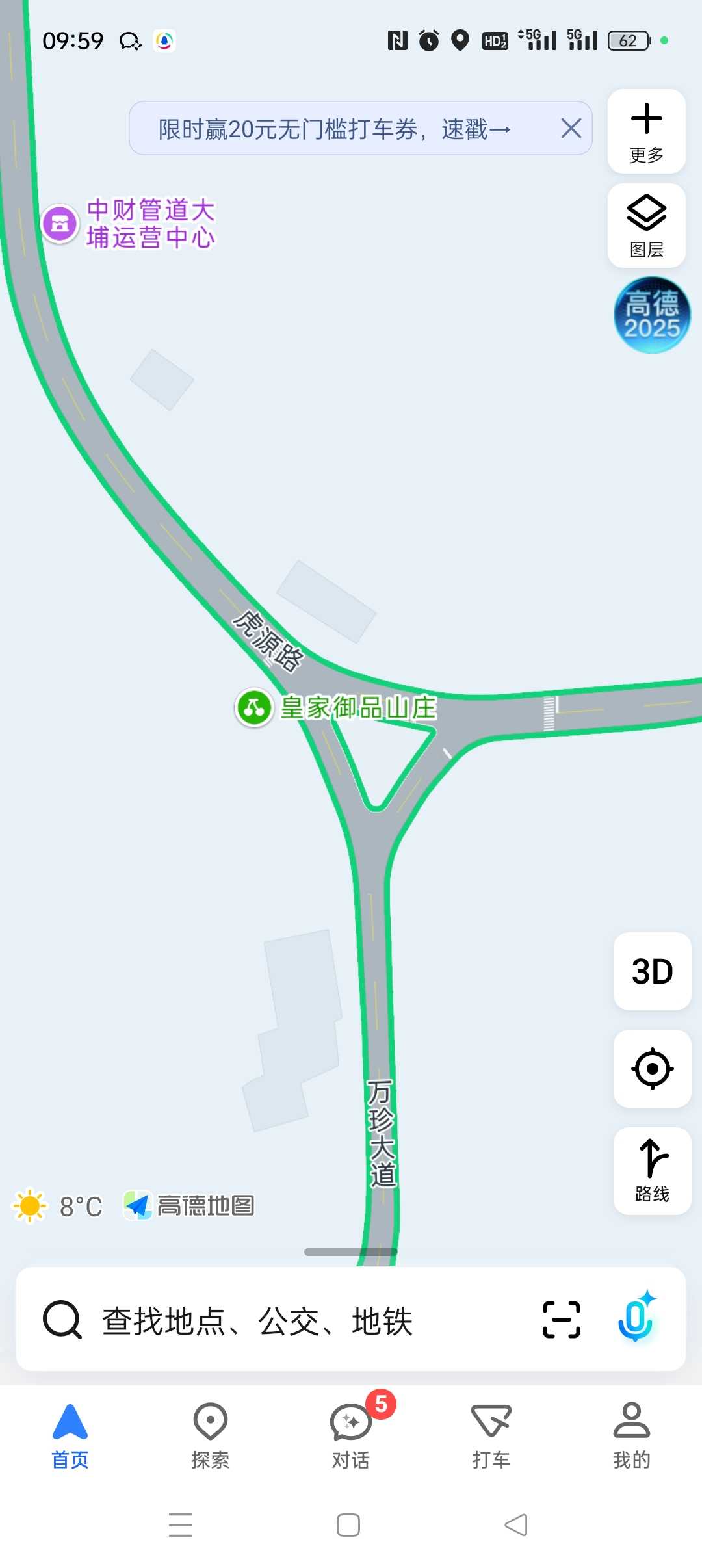Check the 8°C weather widget

[x=58, y=1207]
